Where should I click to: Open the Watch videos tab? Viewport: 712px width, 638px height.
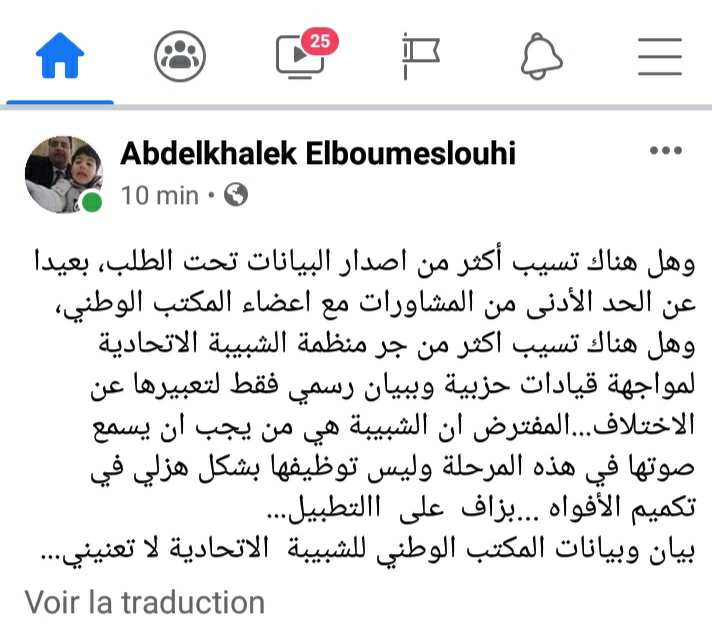(x=300, y=58)
